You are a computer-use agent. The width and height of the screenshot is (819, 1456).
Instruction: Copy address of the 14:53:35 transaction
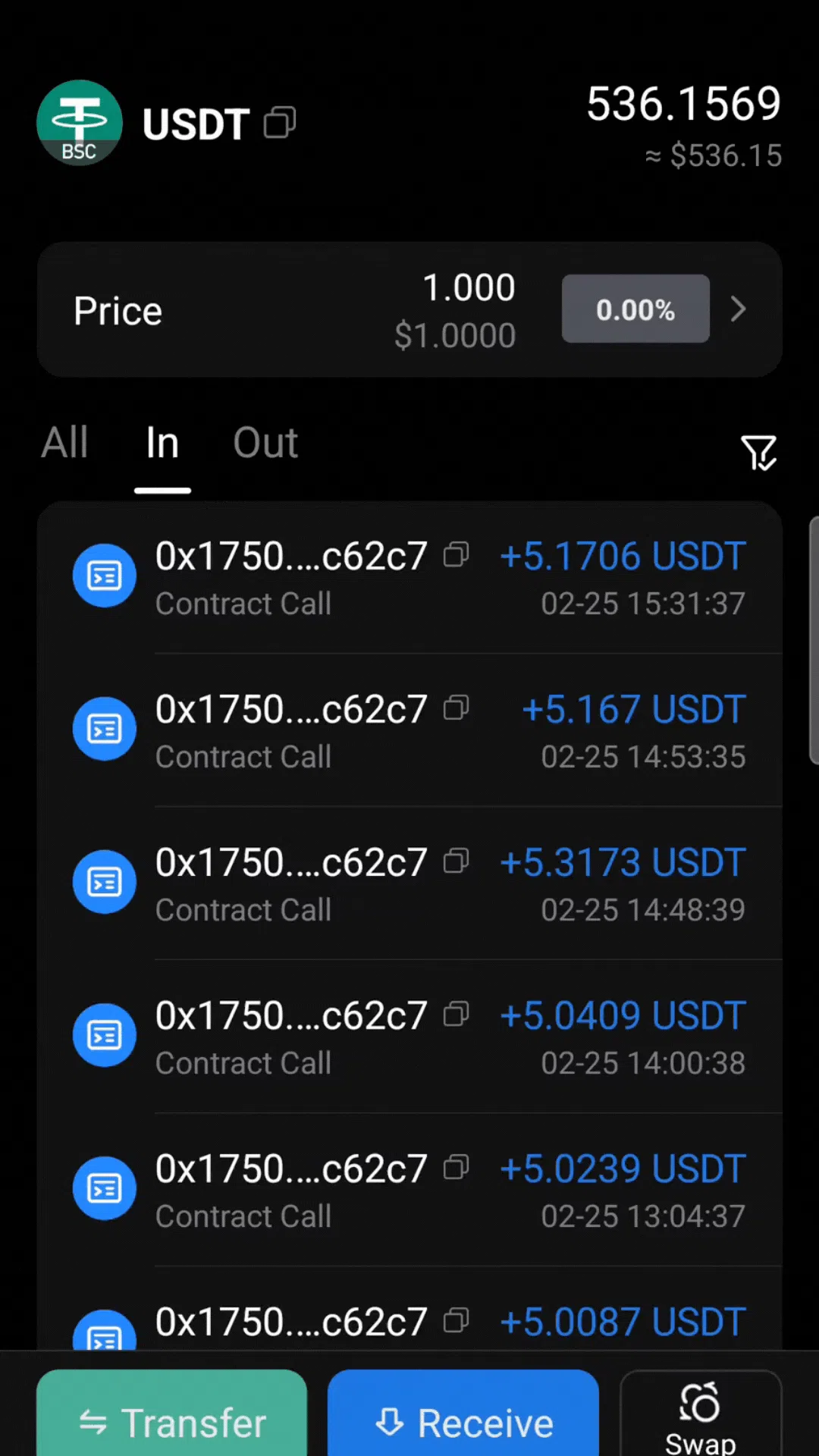[456, 708]
